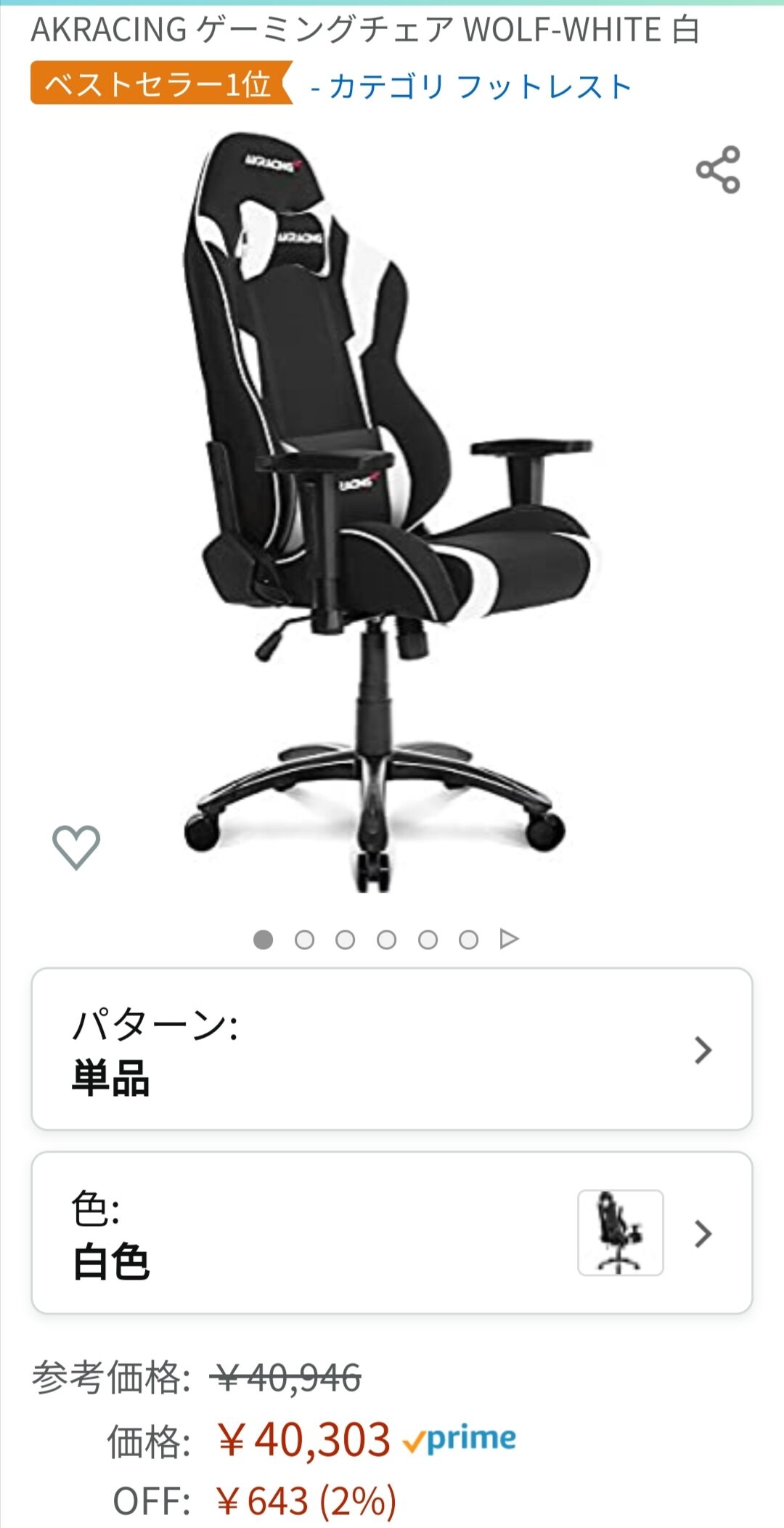Open the 色 color selection row

(392, 1233)
